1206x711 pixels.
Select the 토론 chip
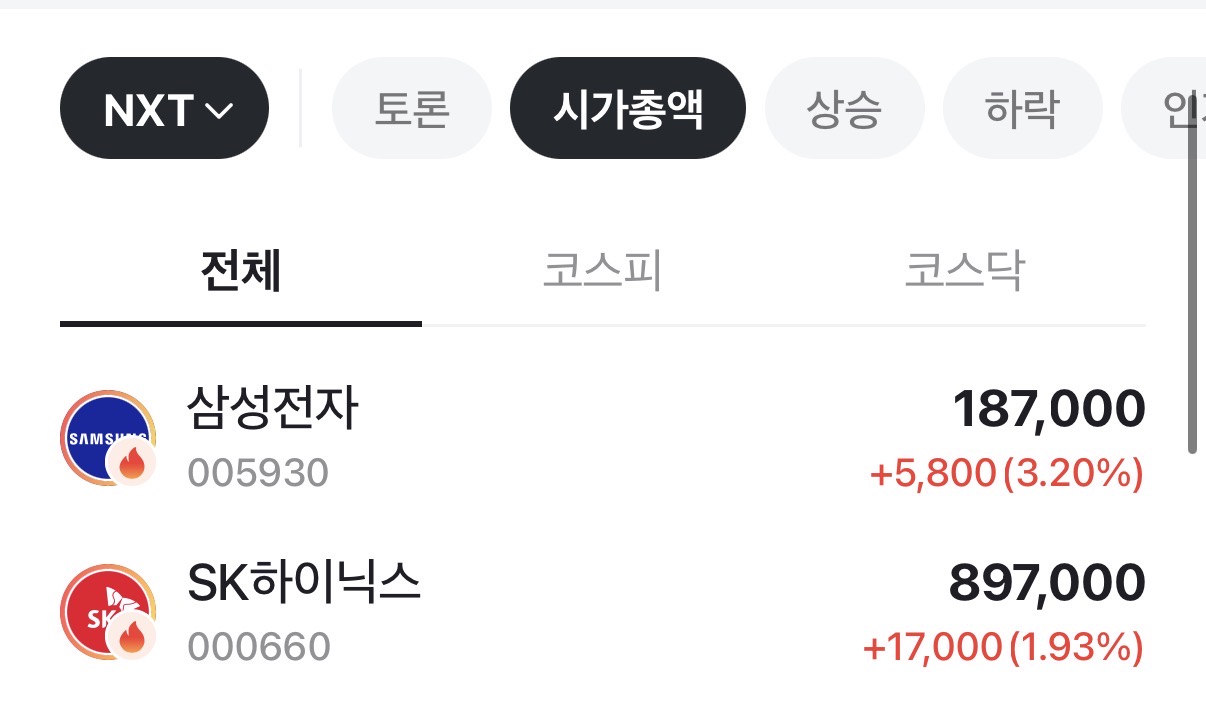click(411, 109)
